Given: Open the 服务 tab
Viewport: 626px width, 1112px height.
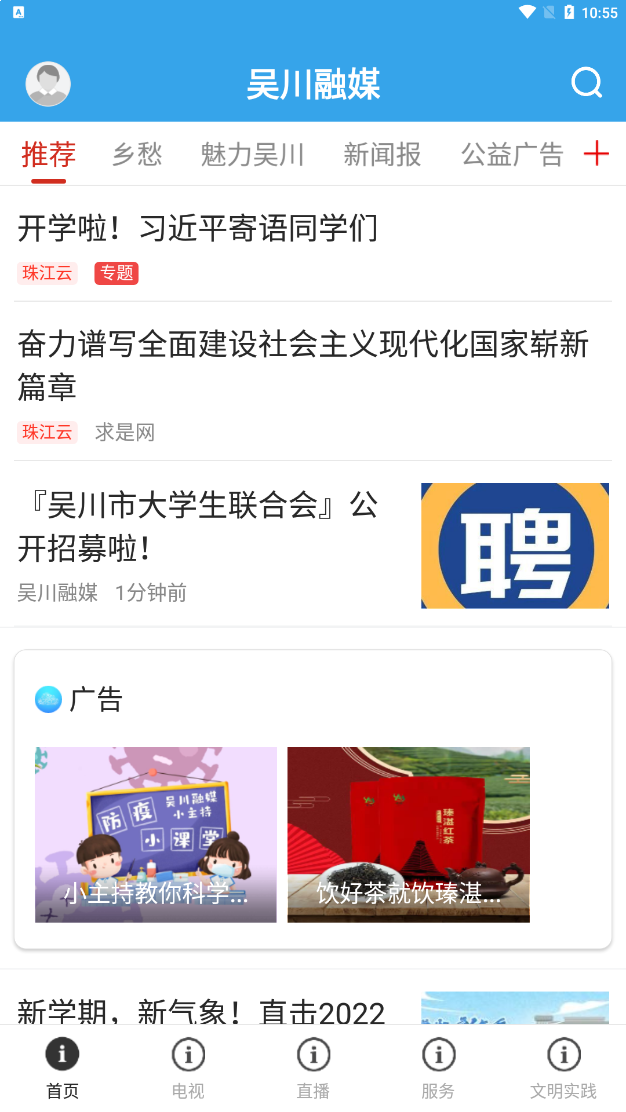Looking at the screenshot, I should point(438,1068).
